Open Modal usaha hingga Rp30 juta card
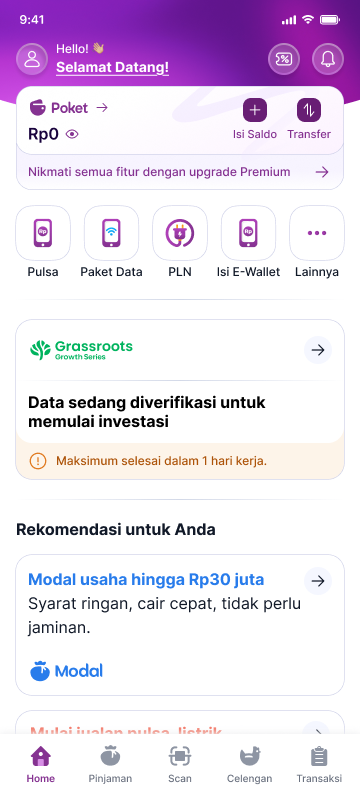Viewport: 360px width, 800px height. coord(180,625)
